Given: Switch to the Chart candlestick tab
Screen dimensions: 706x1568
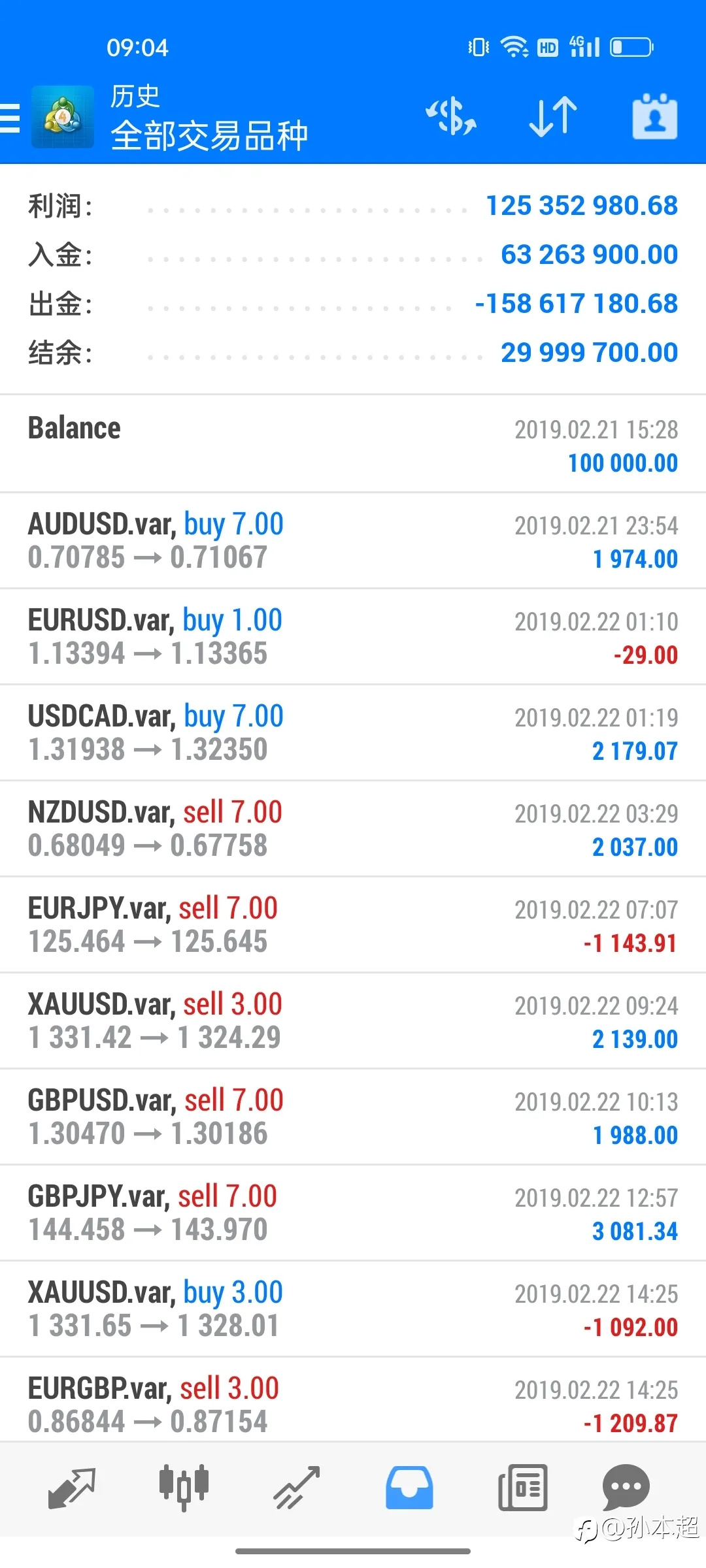Looking at the screenshot, I should (184, 1488).
